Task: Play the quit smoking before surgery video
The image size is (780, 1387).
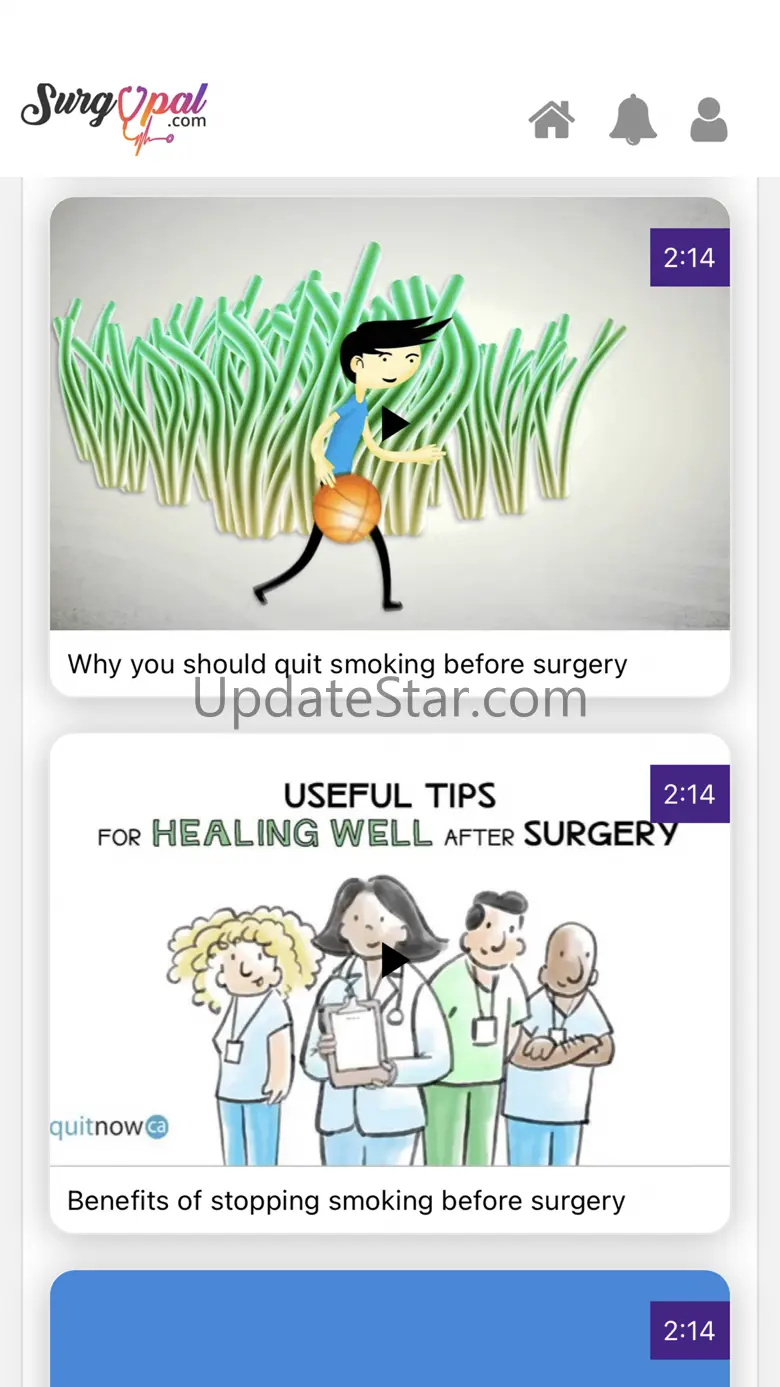Action: point(395,424)
